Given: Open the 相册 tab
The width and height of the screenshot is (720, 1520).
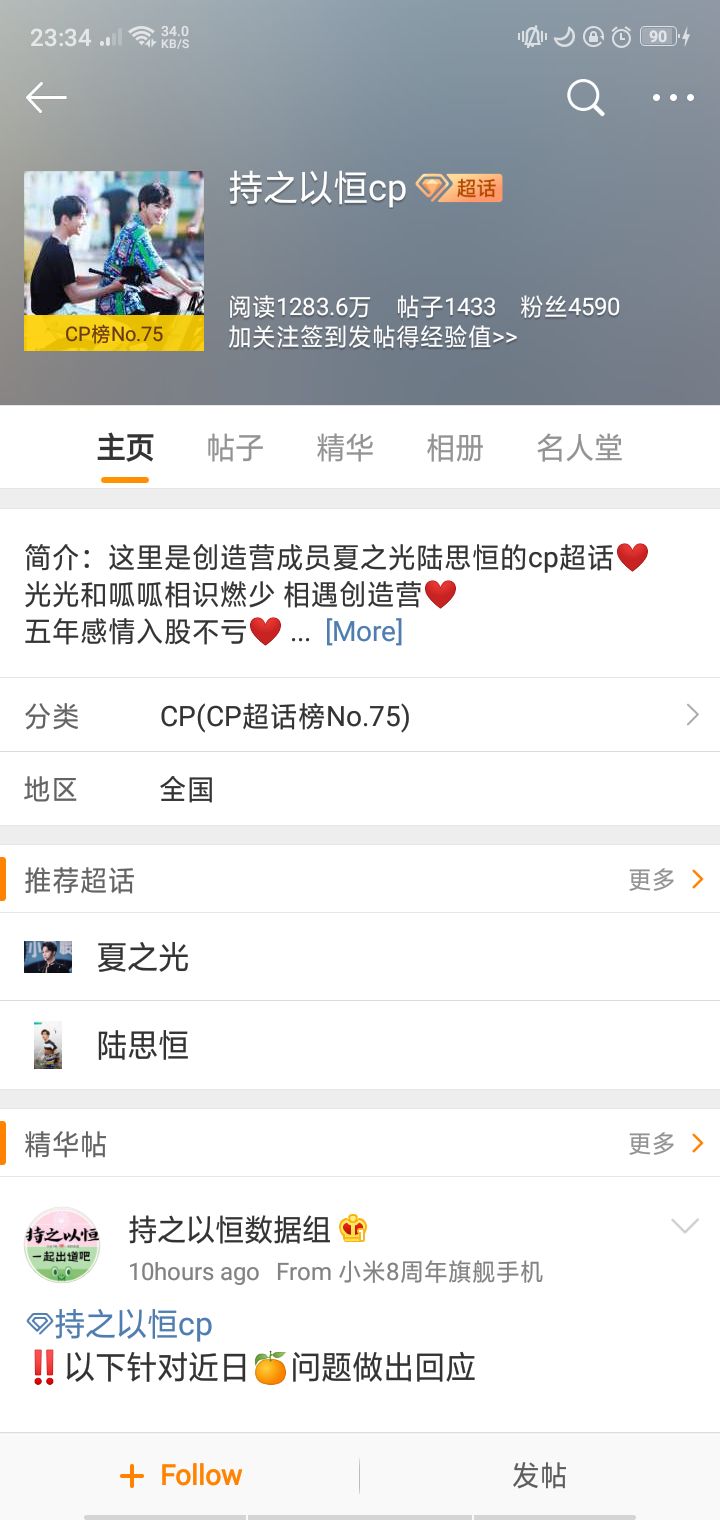Looking at the screenshot, I should tap(455, 447).
